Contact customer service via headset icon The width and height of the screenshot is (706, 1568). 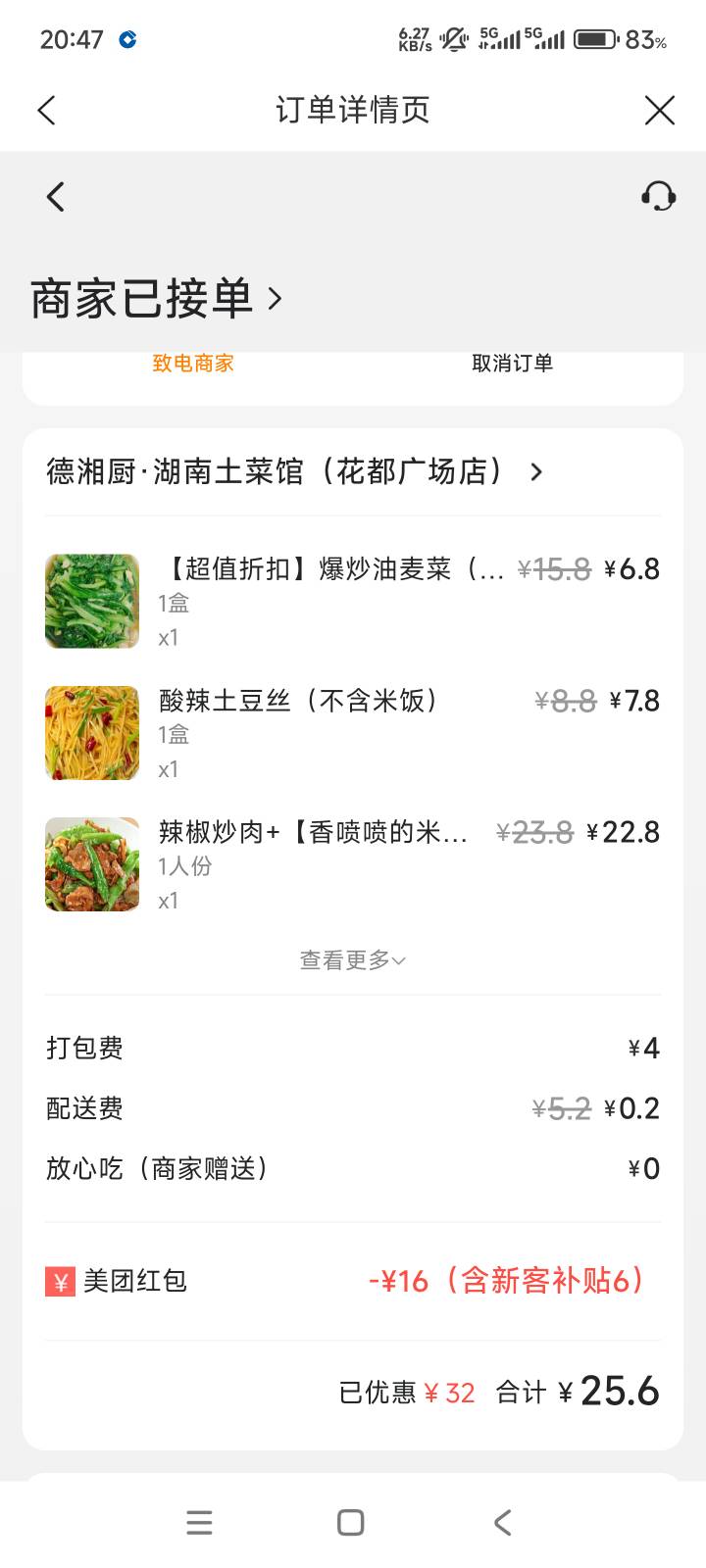pyautogui.click(x=658, y=196)
